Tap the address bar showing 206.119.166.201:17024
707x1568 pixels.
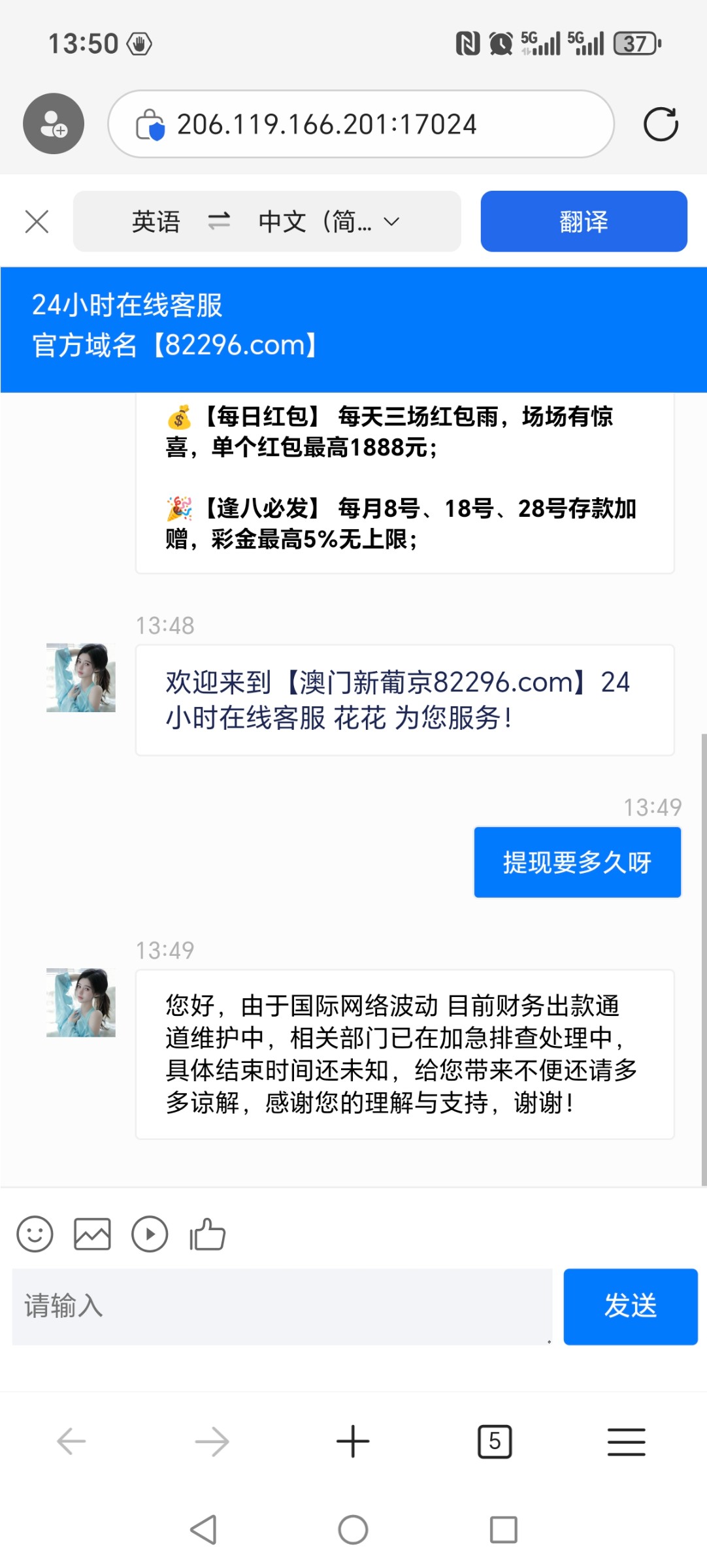pyautogui.click(x=361, y=124)
